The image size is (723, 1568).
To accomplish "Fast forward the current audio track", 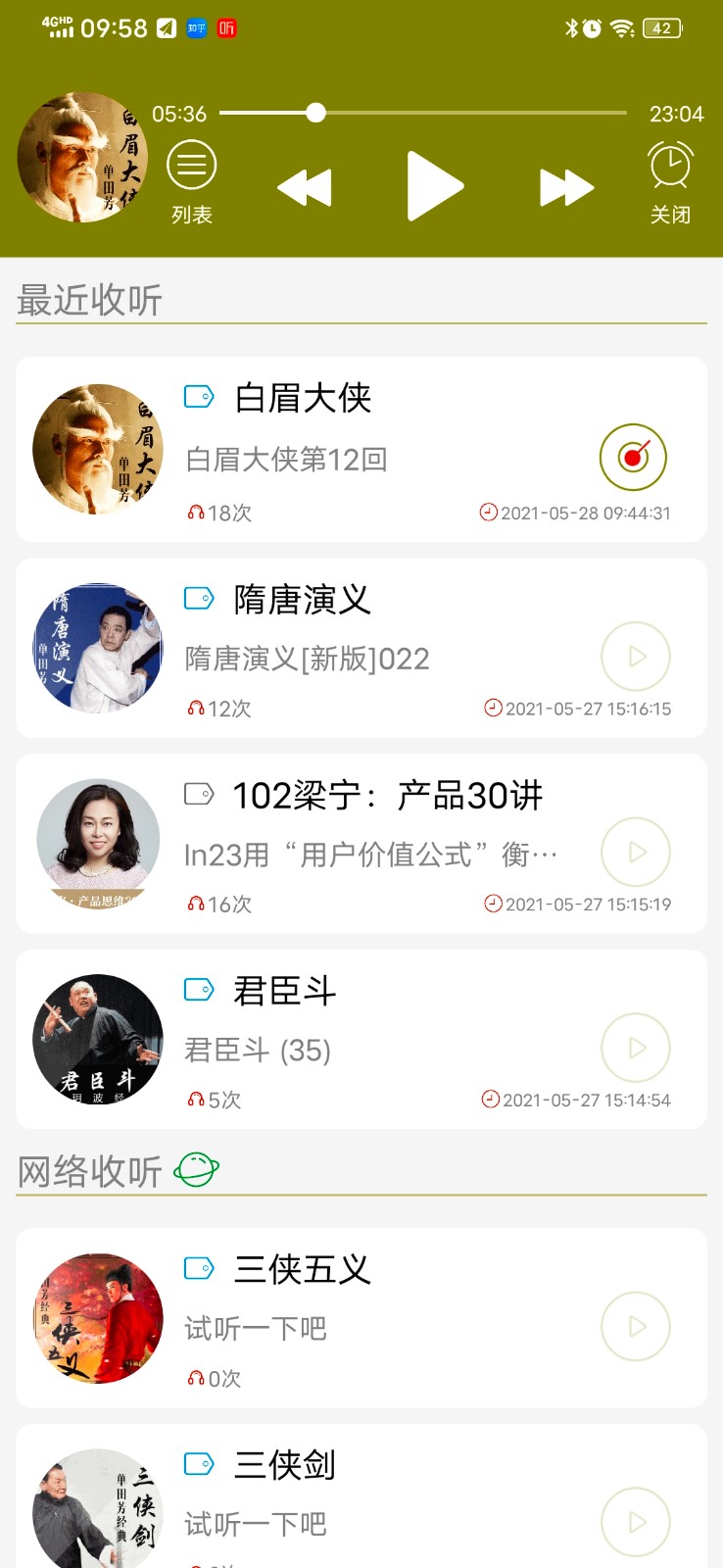I will click(x=566, y=187).
